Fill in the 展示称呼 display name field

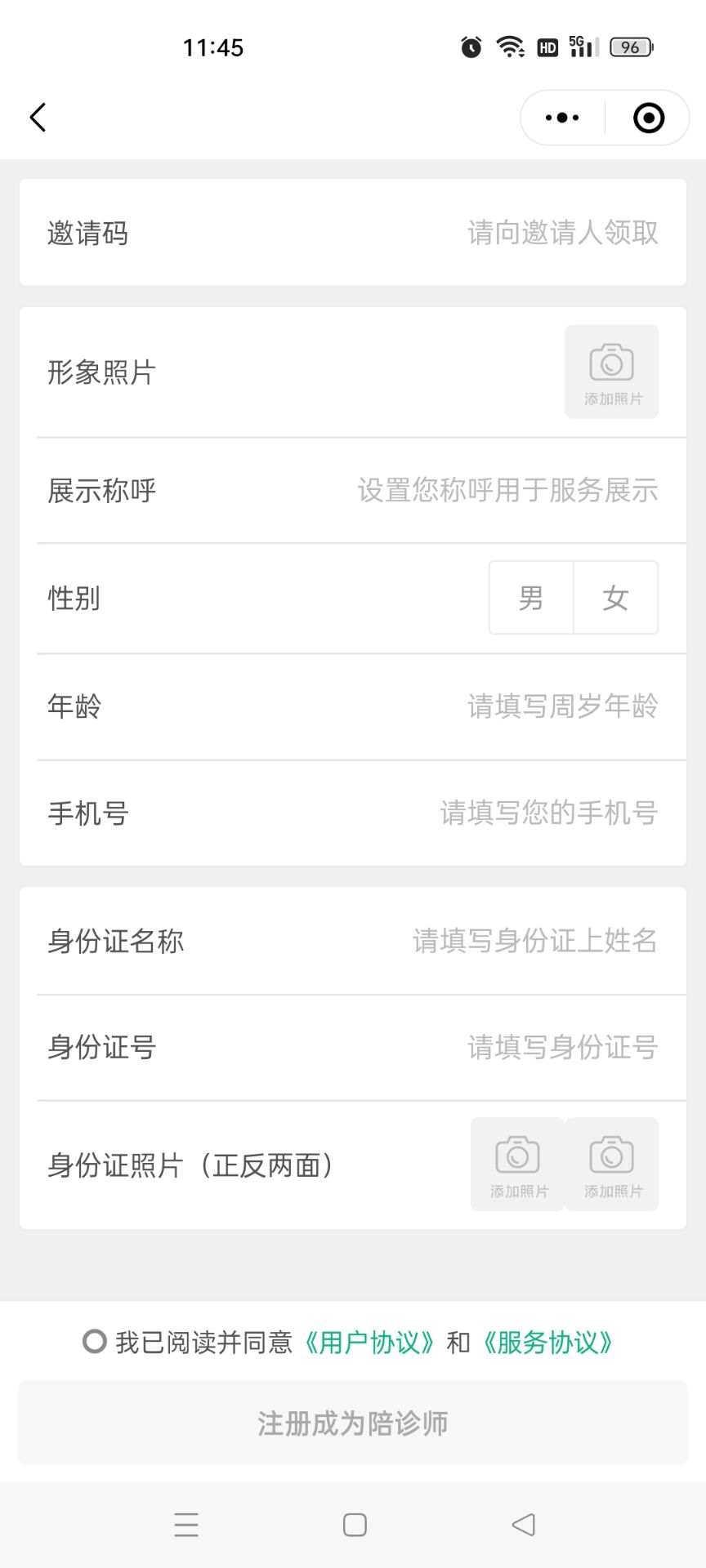(x=353, y=491)
